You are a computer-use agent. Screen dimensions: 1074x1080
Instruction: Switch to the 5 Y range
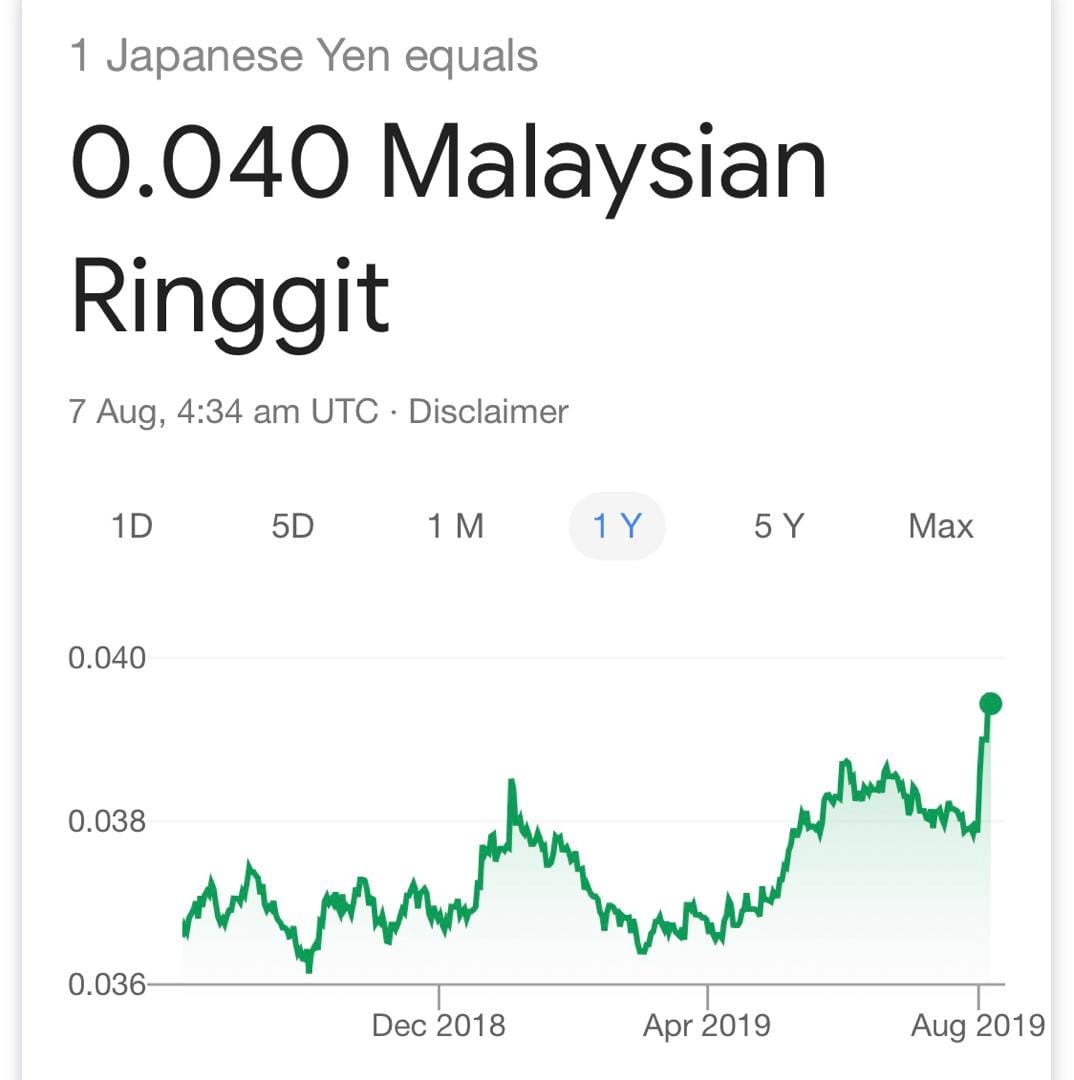coord(779,526)
